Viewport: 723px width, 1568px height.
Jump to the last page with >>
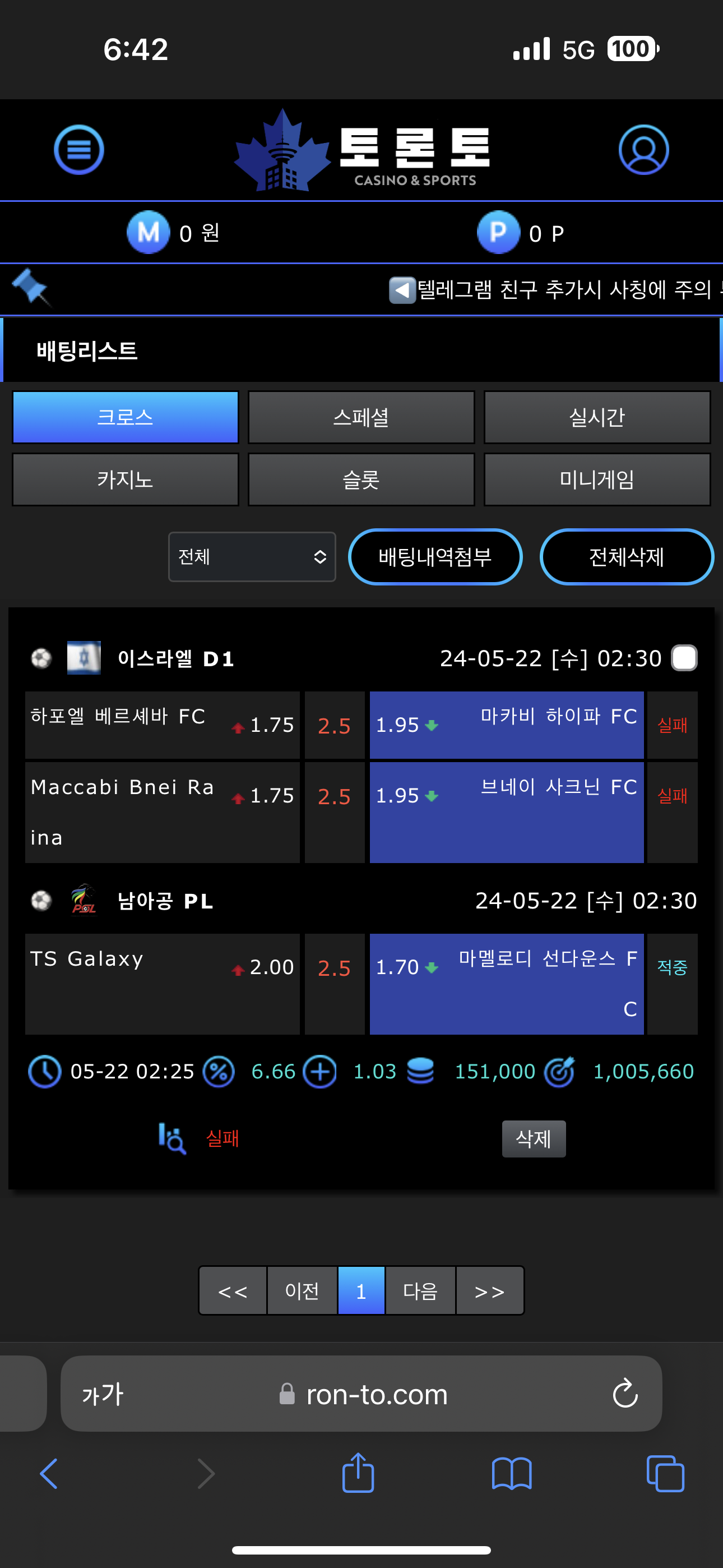489,1291
